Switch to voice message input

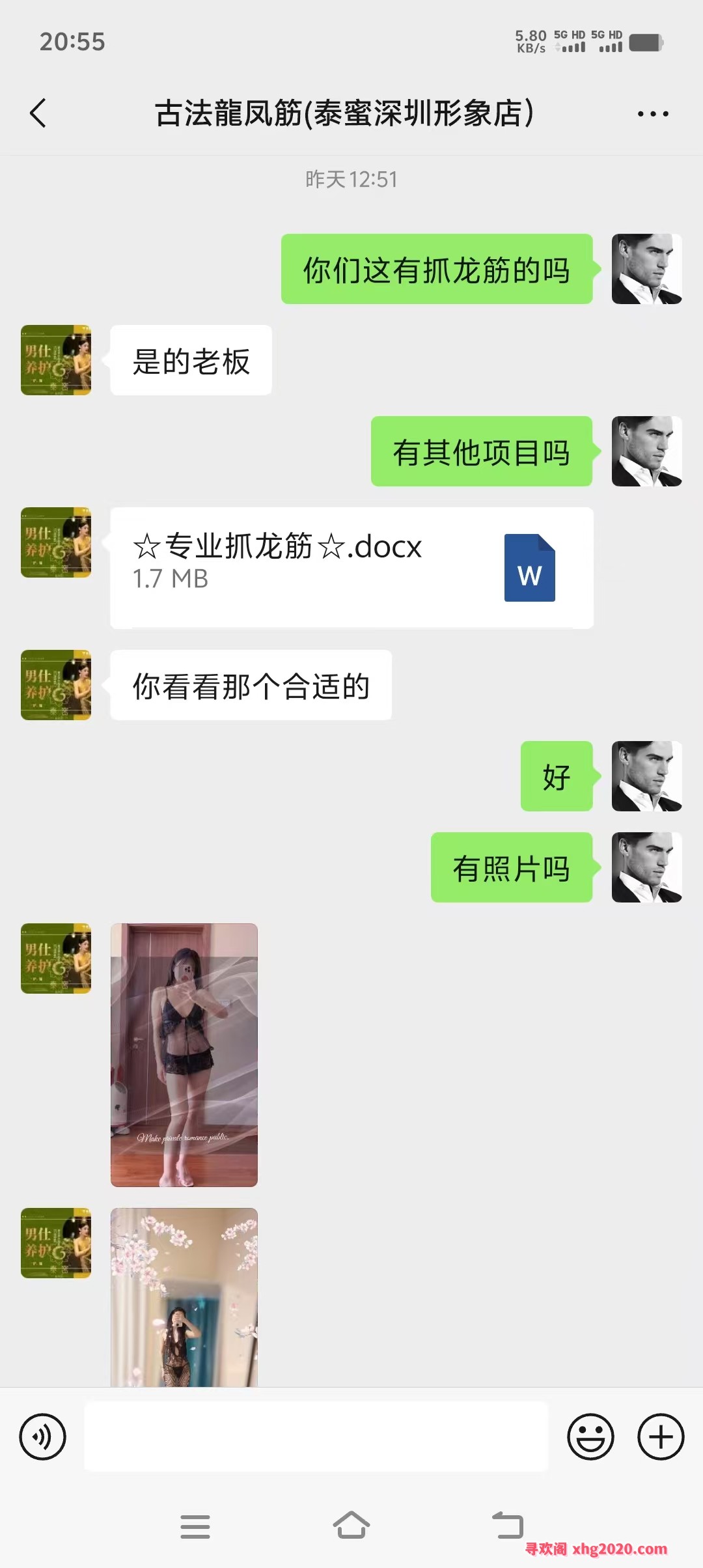click(43, 1436)
